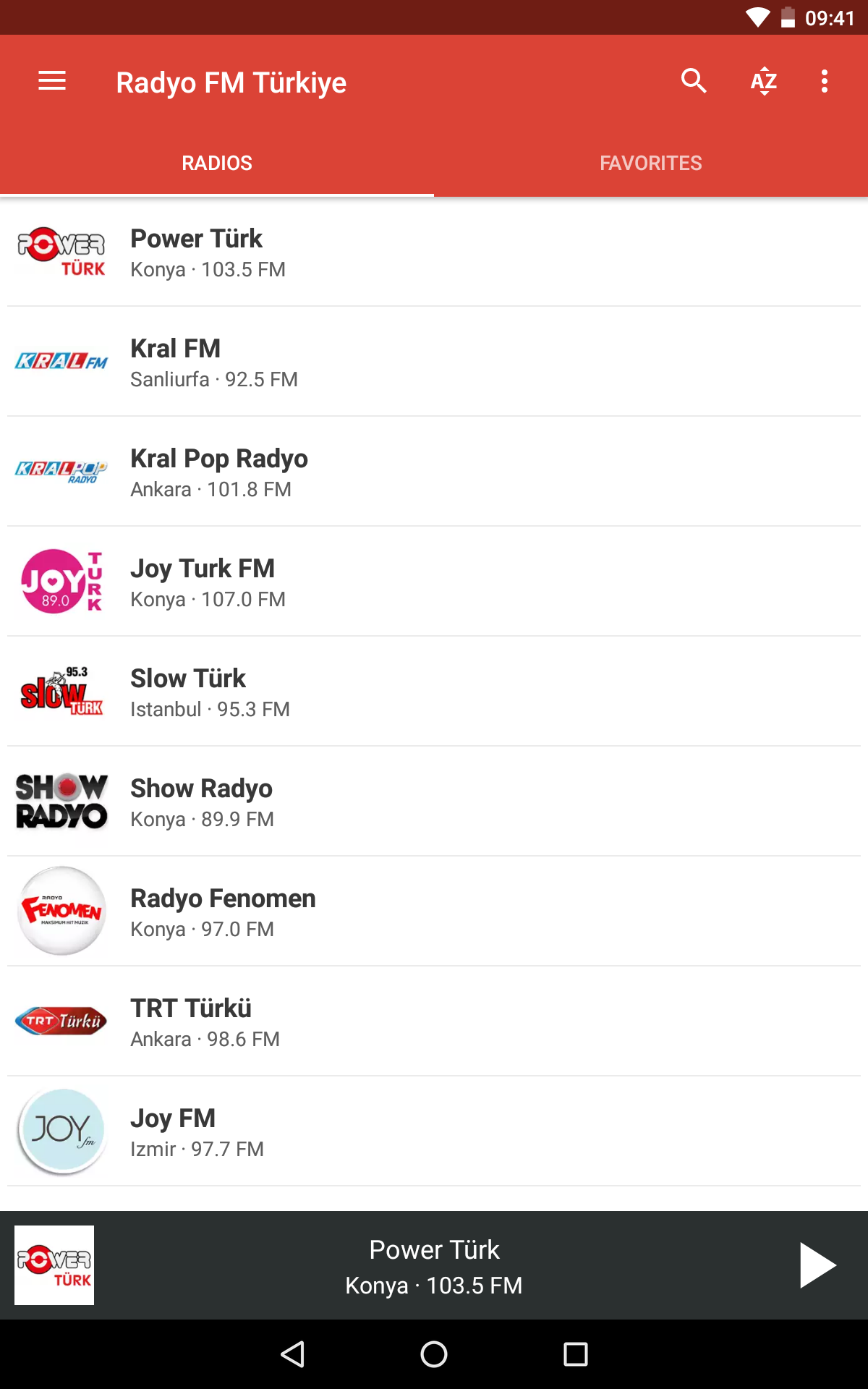Screen dimensions: 868x1389
Task: Select the Radios tab
Action: click(x=217, y=163)
